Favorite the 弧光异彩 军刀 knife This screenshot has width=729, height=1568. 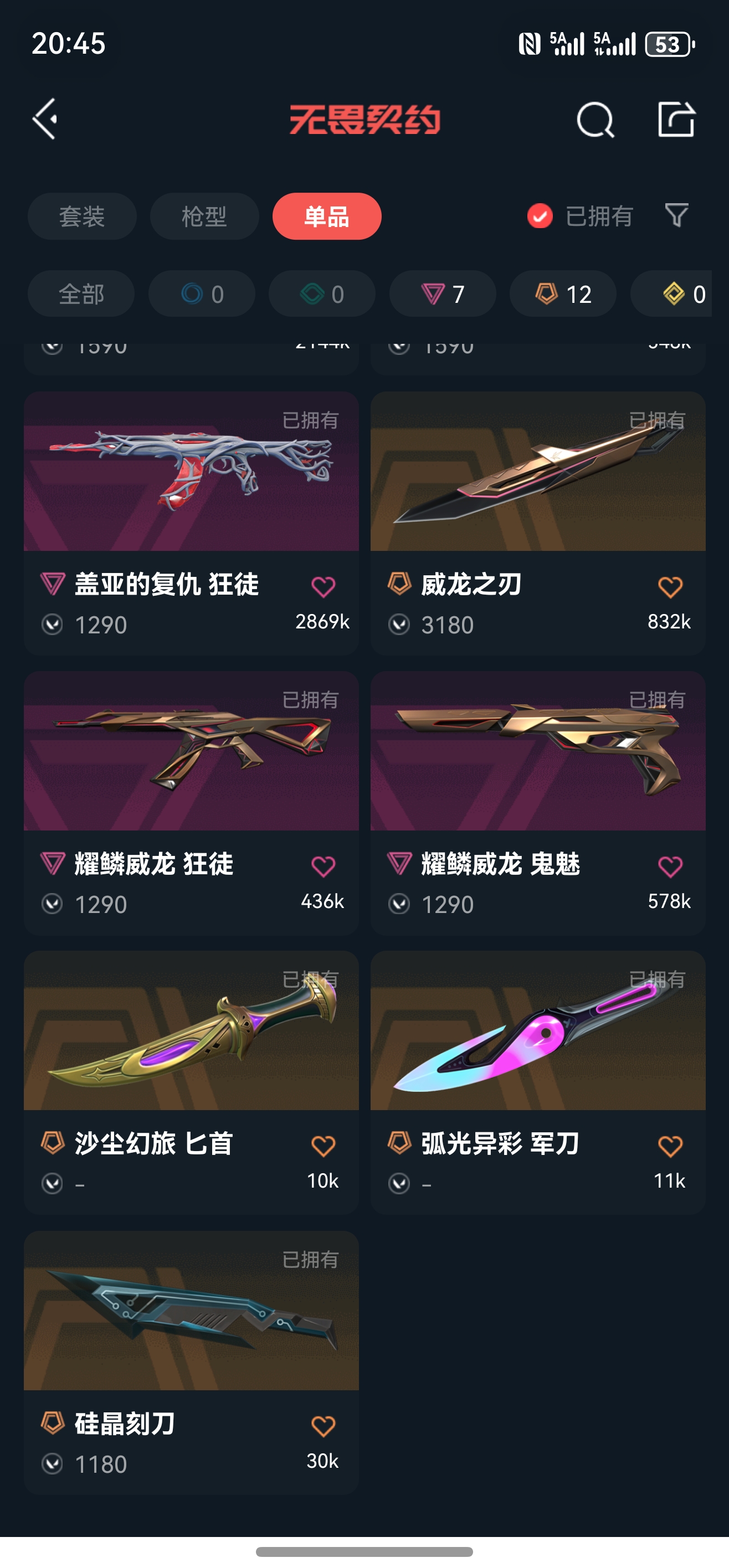click(x=670, y=1146)
